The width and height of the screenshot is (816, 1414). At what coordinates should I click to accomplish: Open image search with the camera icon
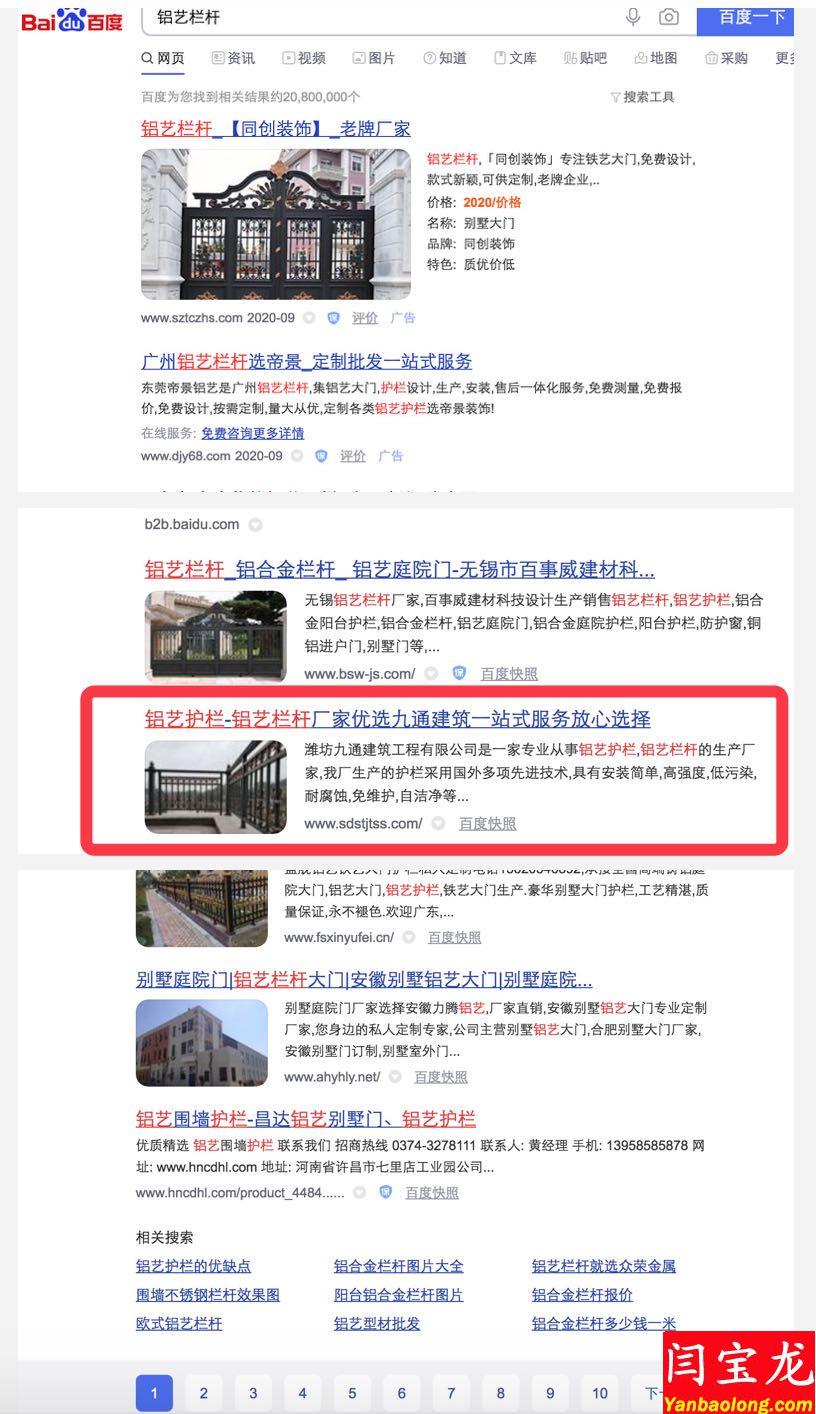tap(668, 17)
